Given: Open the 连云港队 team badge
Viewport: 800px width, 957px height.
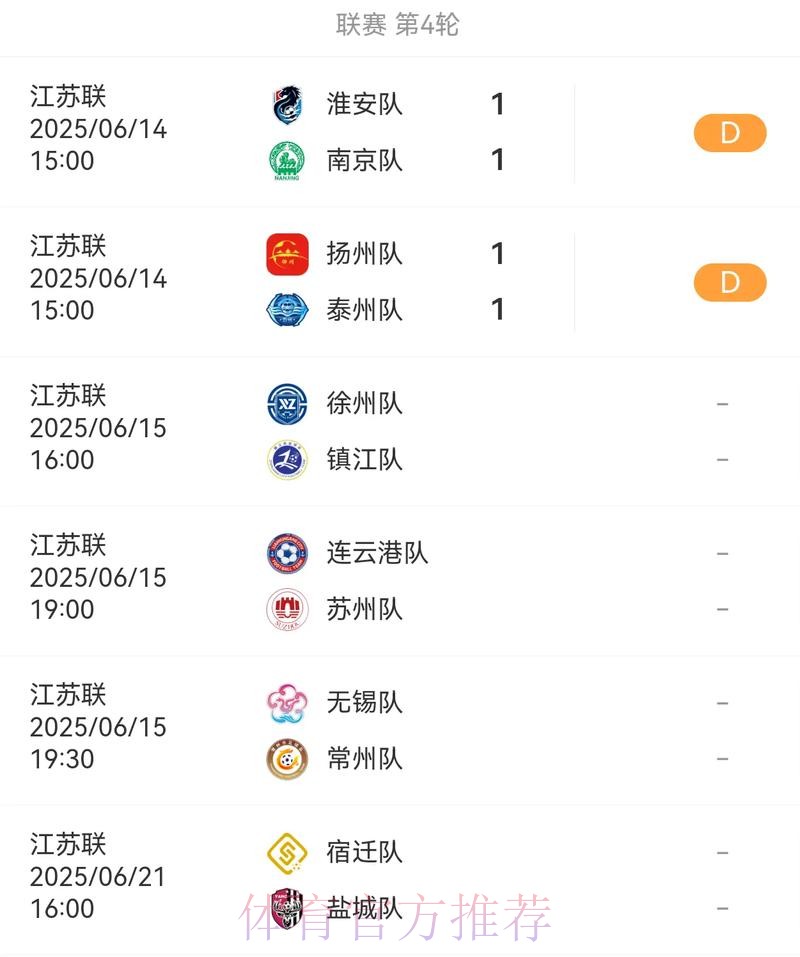Looking at the screenshot, I should [x=286, y=553].
